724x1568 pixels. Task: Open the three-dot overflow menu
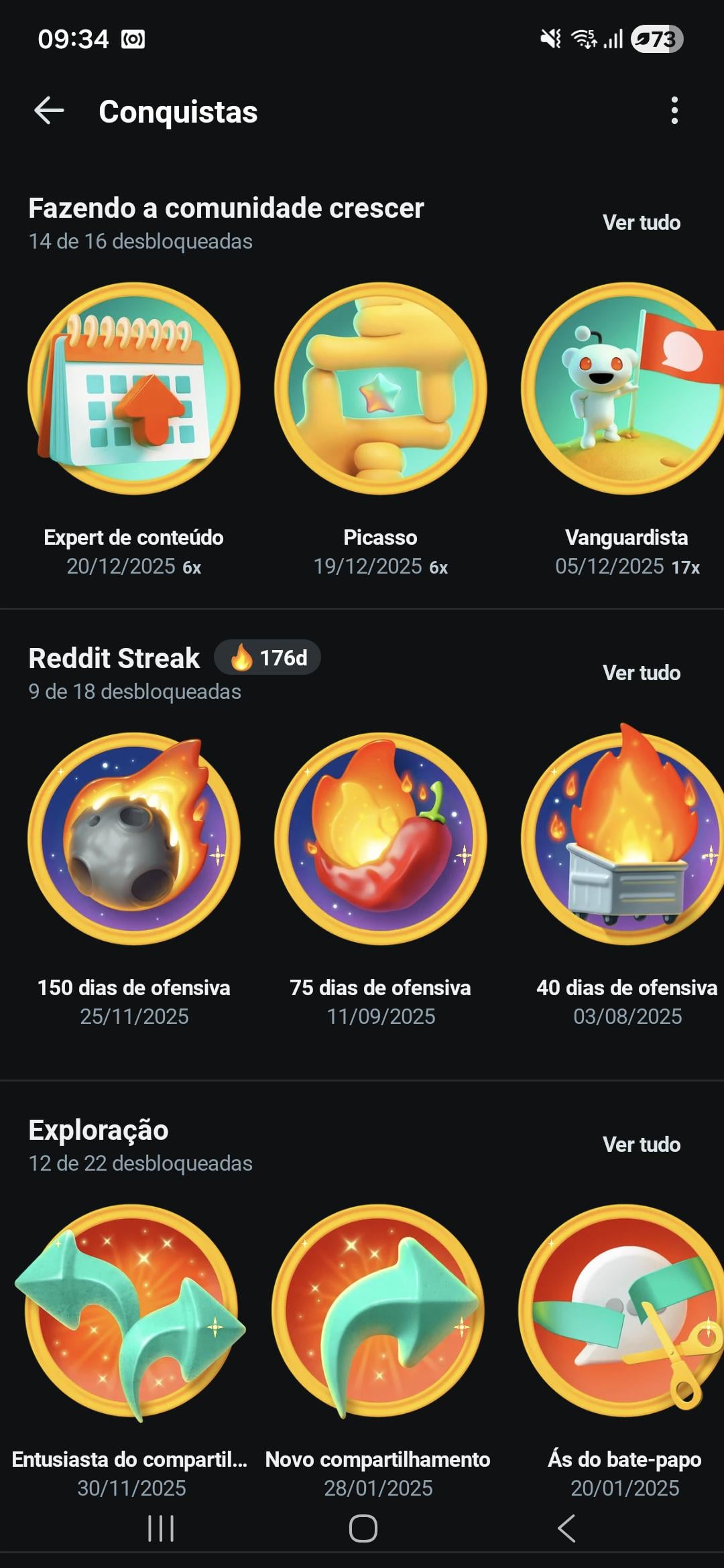point(674,111)
